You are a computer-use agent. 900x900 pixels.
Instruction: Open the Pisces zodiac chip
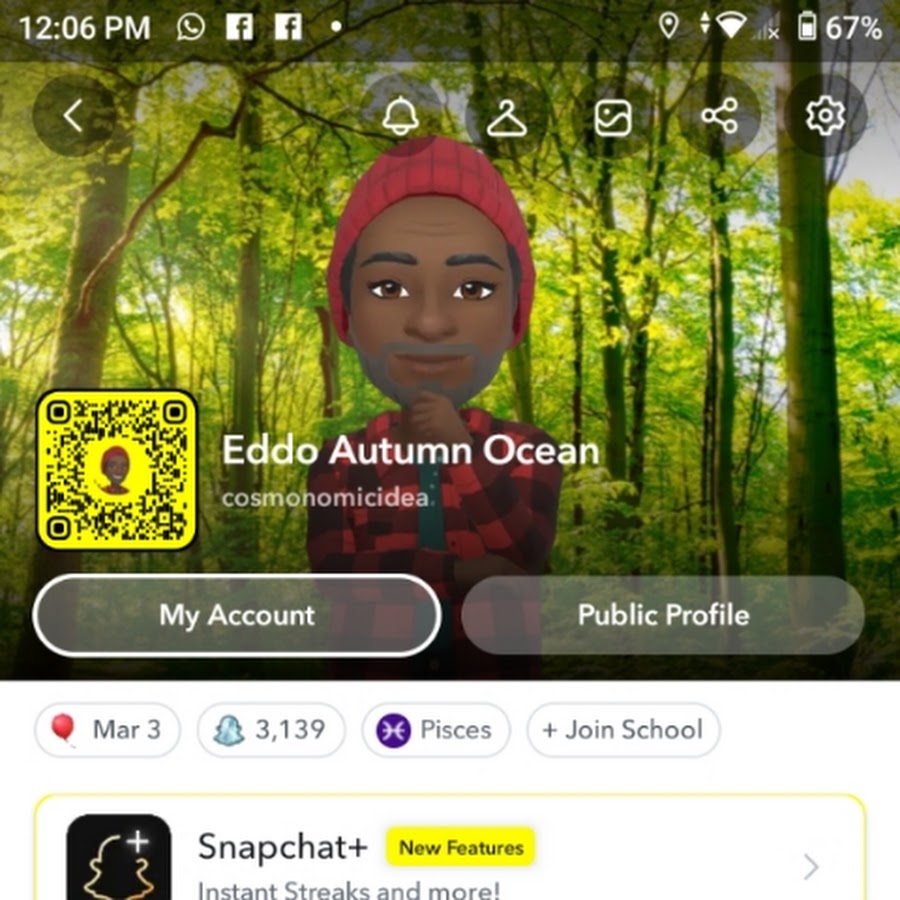436,730
